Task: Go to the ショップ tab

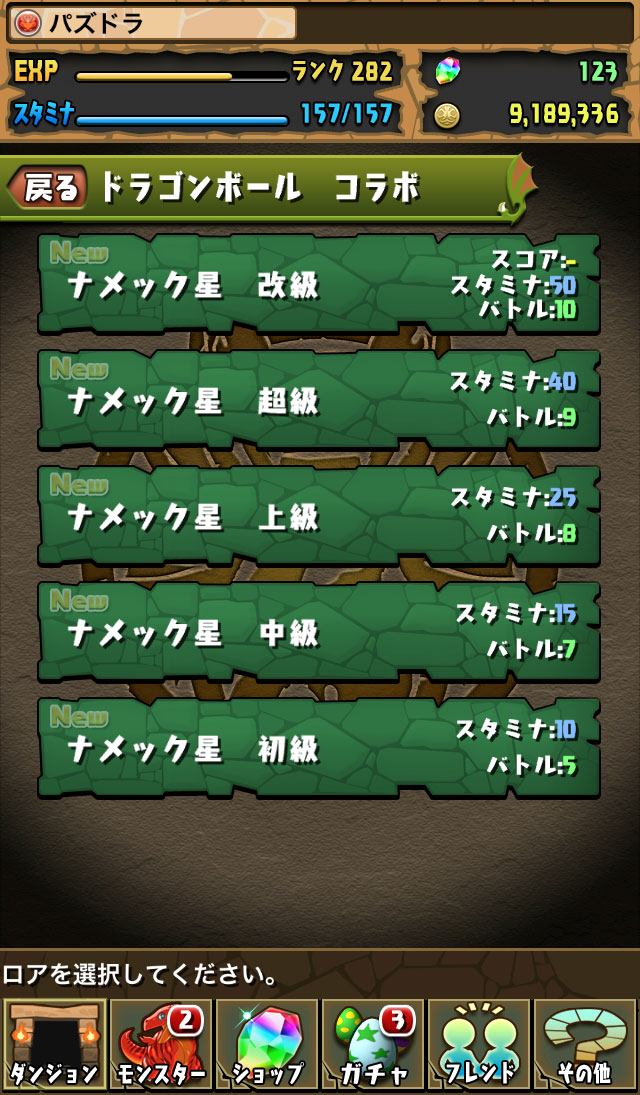Action: pyautogui.click(x=266, y=1045)
